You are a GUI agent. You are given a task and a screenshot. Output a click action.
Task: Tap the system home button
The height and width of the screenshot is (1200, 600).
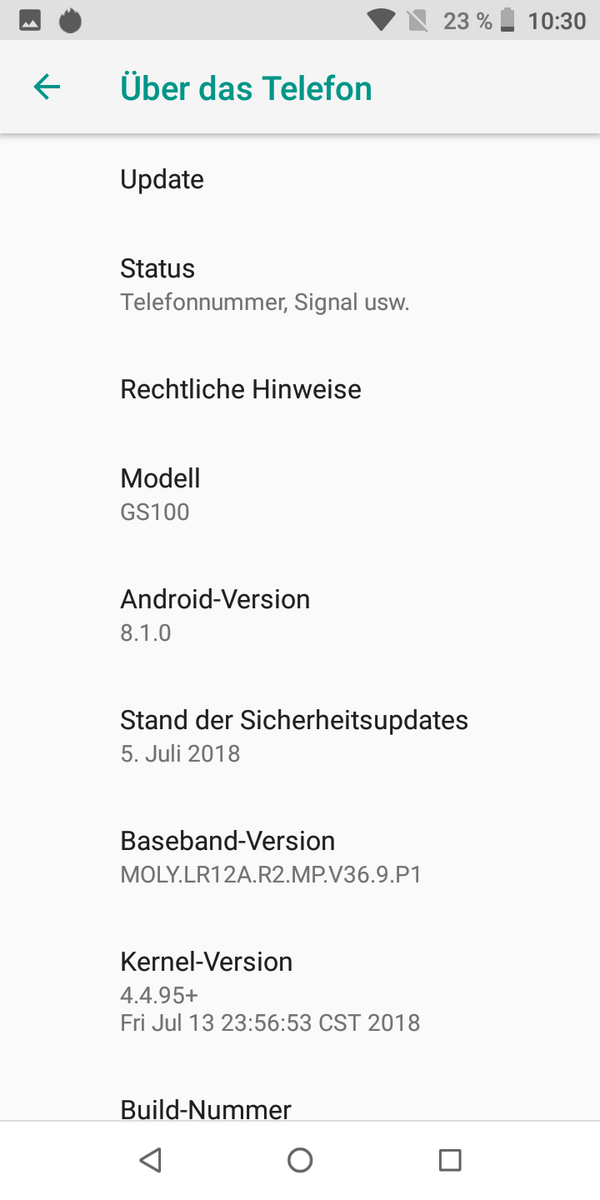tap(300, 1160)
